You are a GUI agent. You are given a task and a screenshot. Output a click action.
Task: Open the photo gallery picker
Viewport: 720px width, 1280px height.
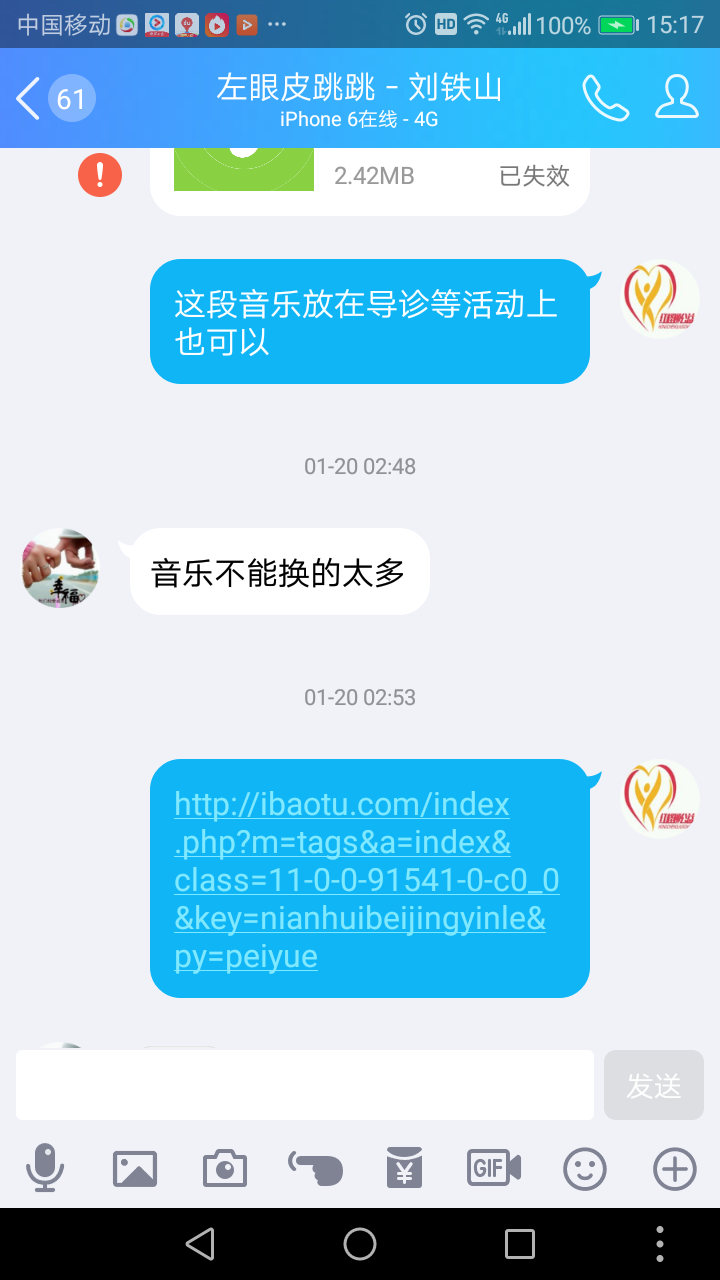coord(135,1168)
